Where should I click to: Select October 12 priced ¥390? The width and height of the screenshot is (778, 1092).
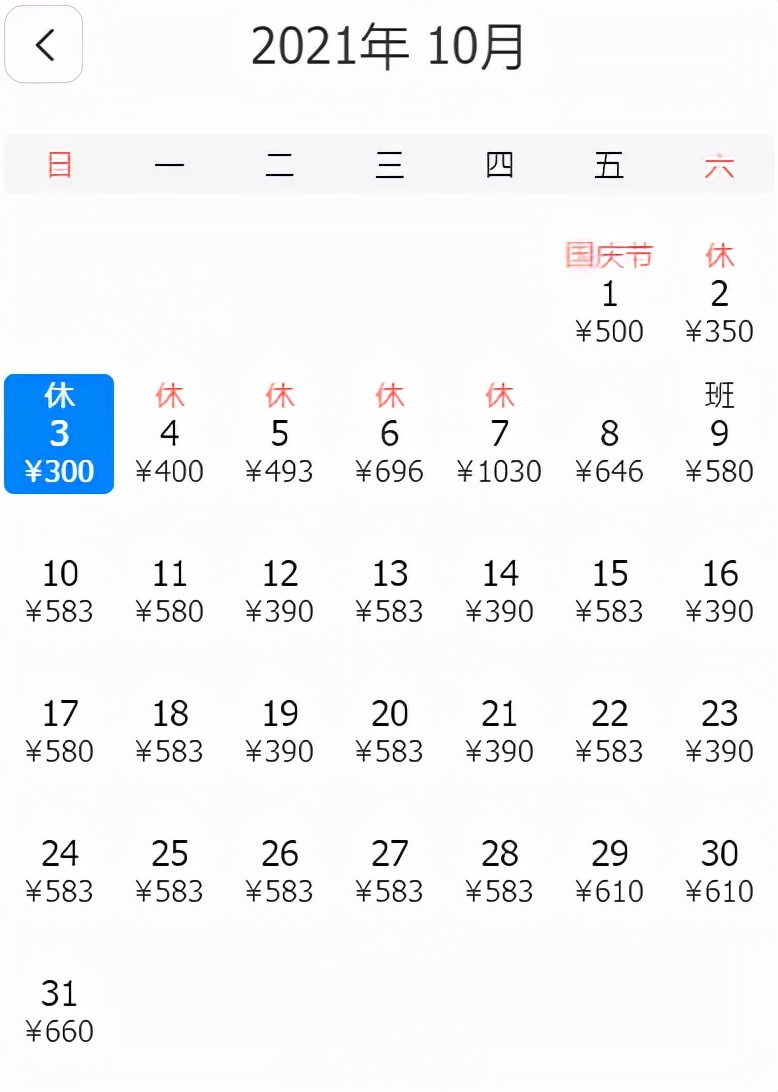280,590
